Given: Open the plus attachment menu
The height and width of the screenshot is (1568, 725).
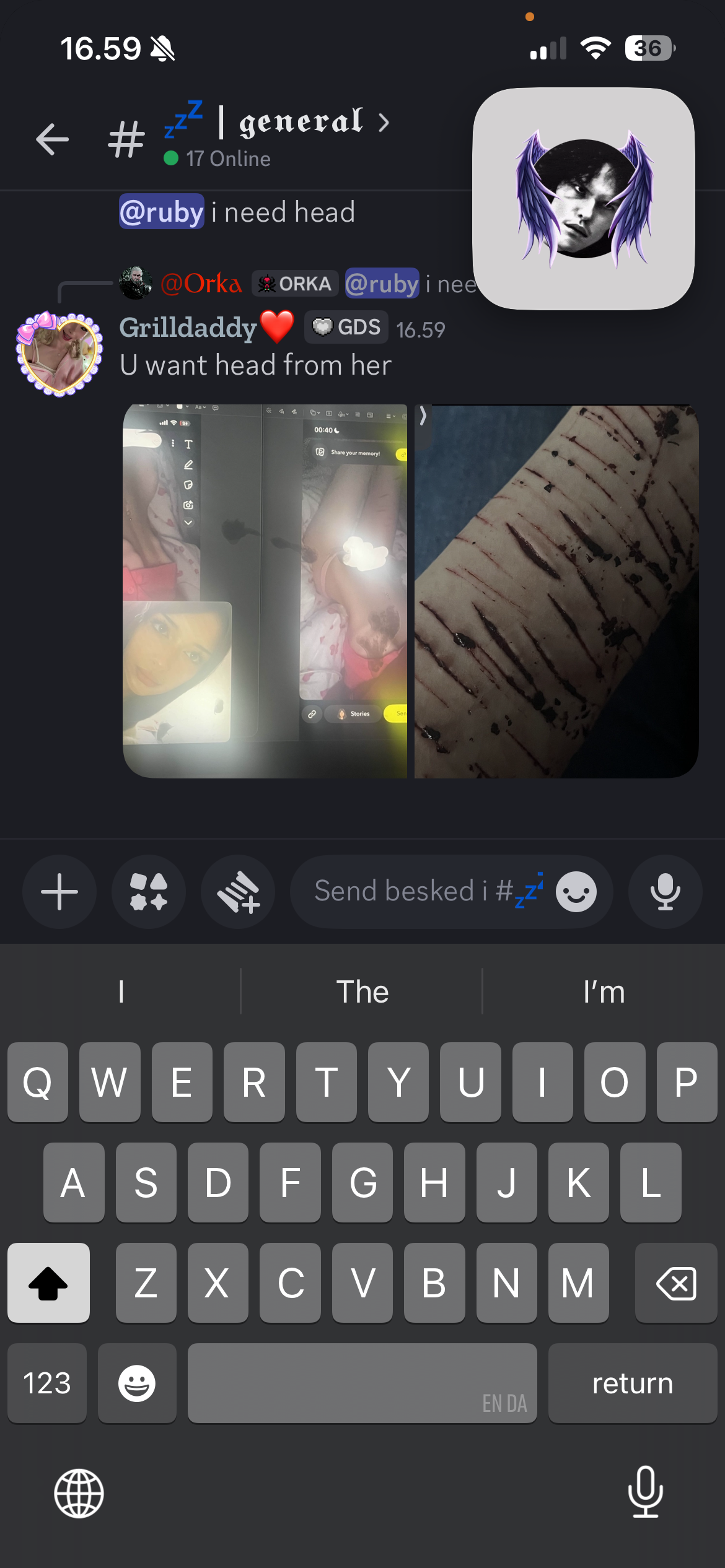Looking at the screenshot, I should coord(59,892).
